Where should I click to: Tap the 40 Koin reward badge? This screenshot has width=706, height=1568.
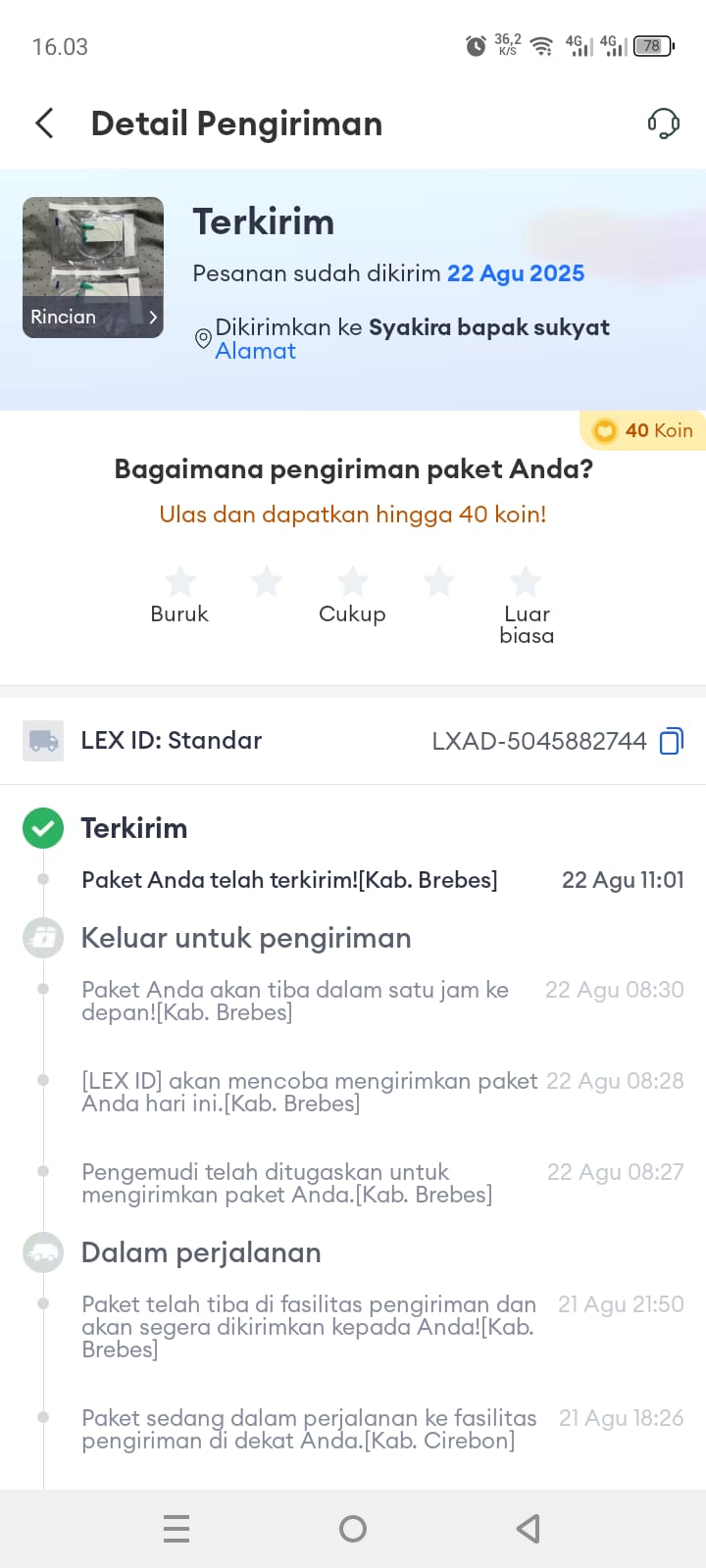(x=644, y=430)
